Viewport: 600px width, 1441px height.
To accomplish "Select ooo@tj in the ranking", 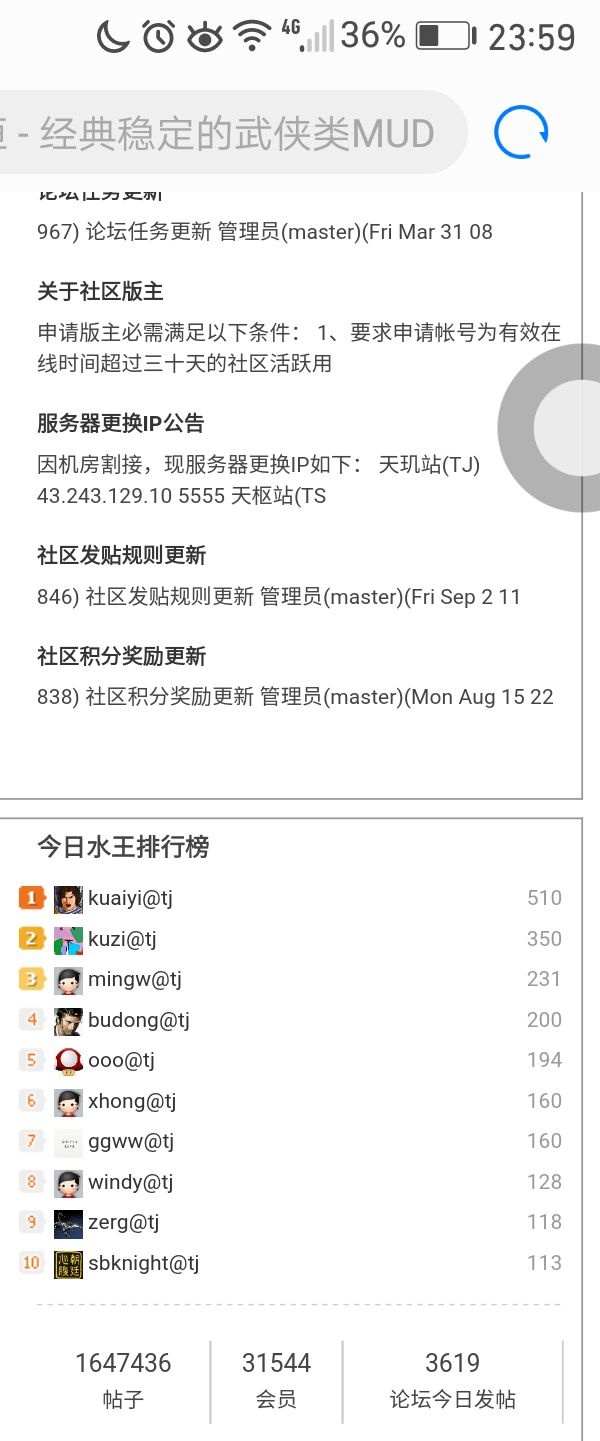I will coord(121,1060).
